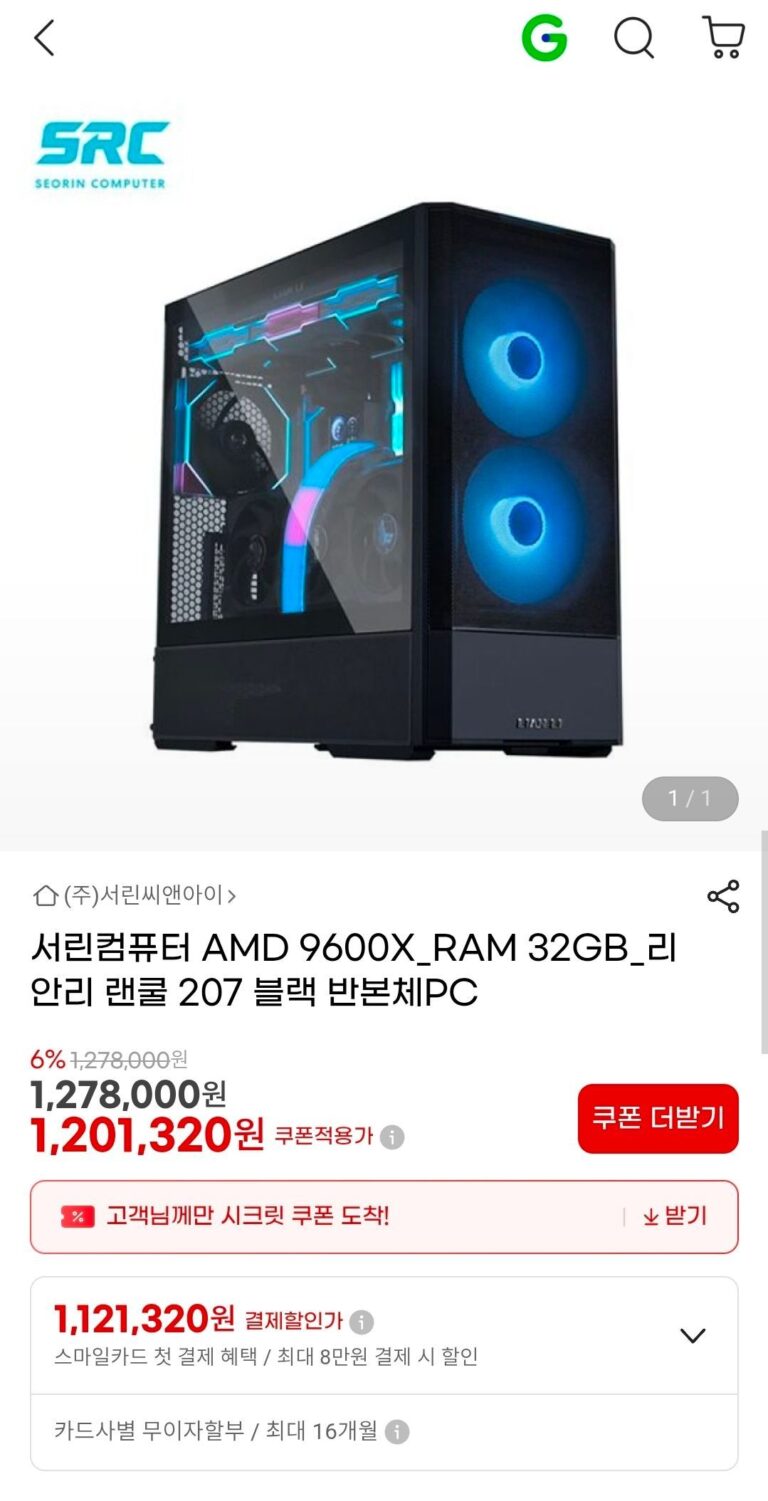Show info about 쿠폰적용가
The image size is (768, 1501).
(x=393, y=1137)
